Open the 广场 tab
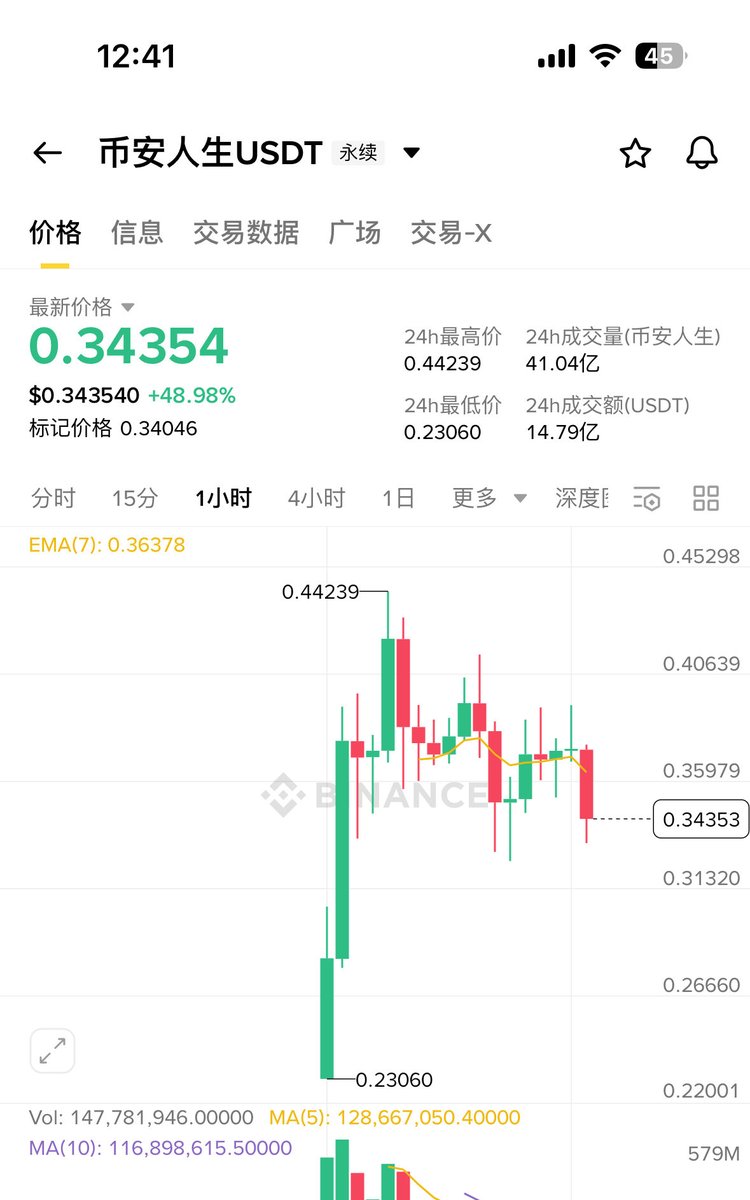The image size is (750, 1200). pyautogui.click(x=355, y=233)
